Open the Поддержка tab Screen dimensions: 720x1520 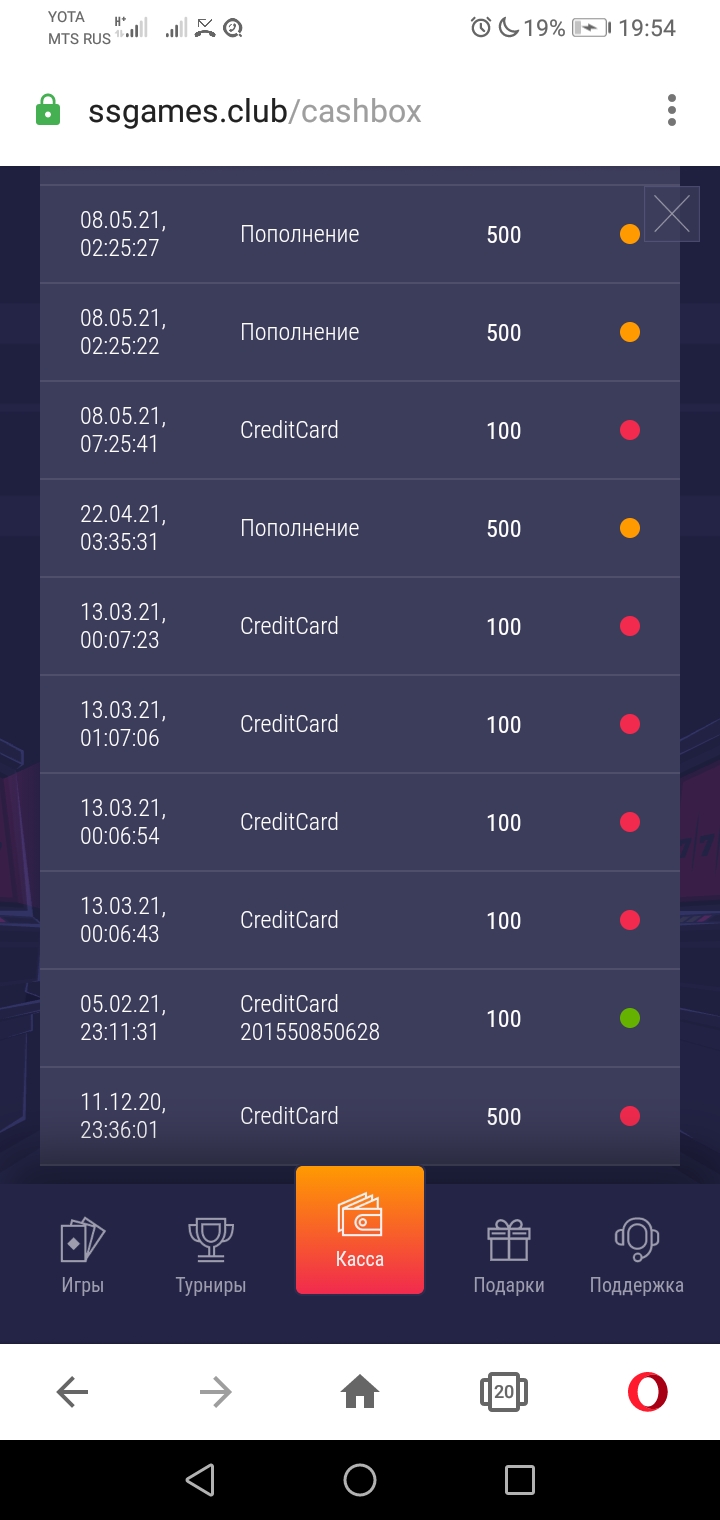pyautogui.click(x=637, y=1256)
